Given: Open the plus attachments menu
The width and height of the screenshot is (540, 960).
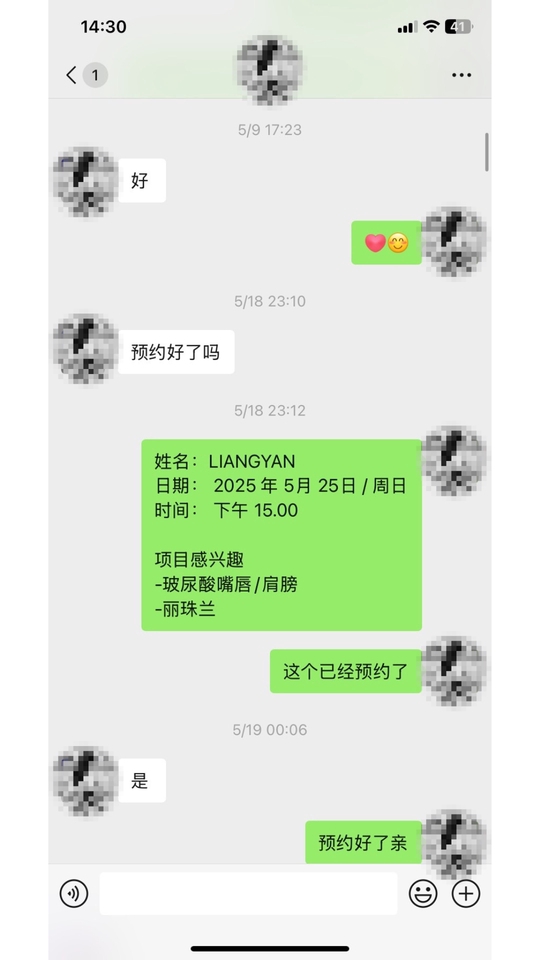Looking at the screenshot, I should (x=466, y=893).
